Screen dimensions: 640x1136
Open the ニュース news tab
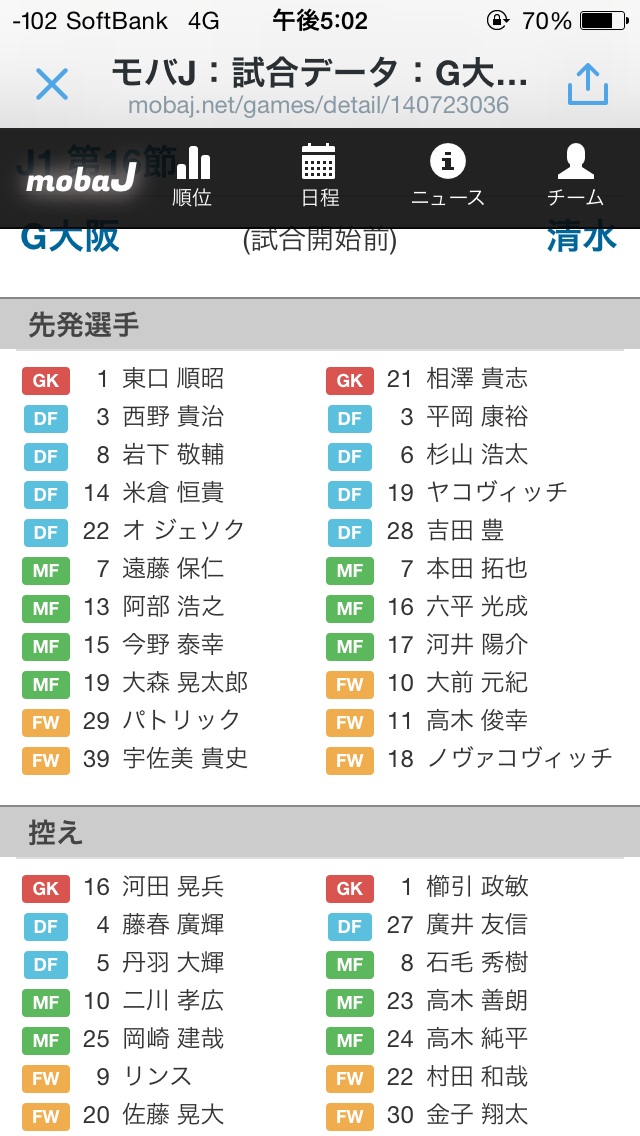point(448,177)
